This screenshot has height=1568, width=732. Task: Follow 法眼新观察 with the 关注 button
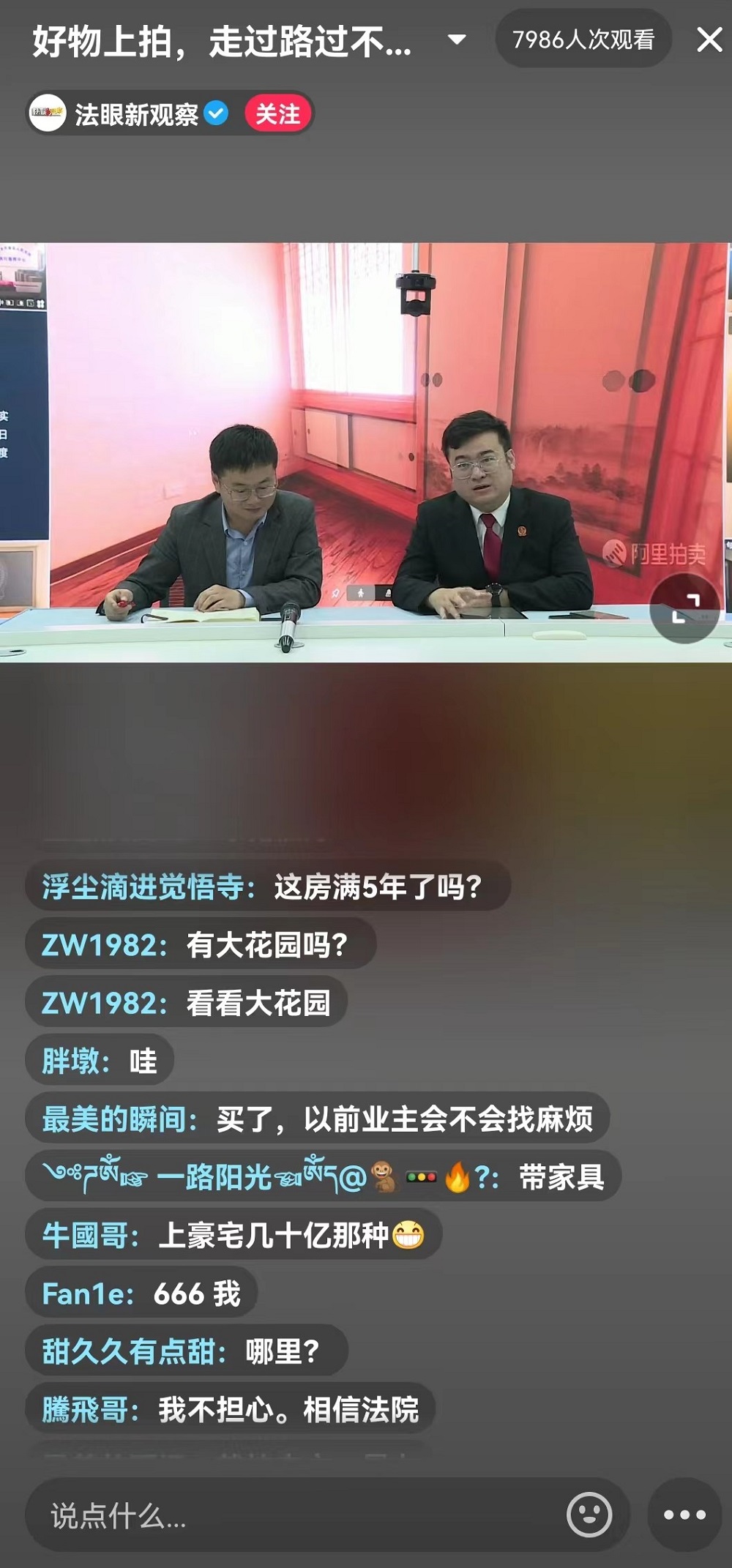(x=277, y=114)
